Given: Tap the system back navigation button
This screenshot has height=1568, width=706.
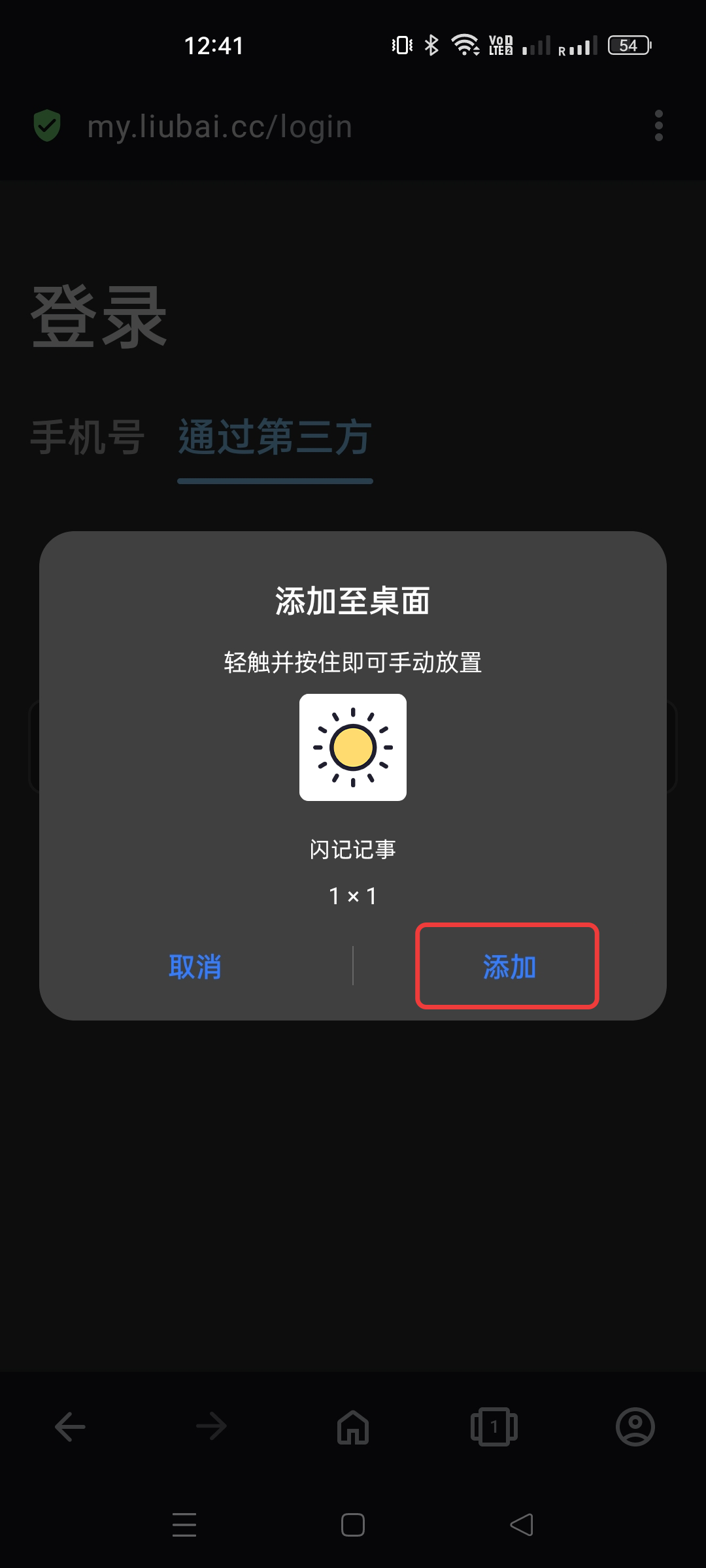Looking at the screenshot, I should click(x=522, y=1525).
